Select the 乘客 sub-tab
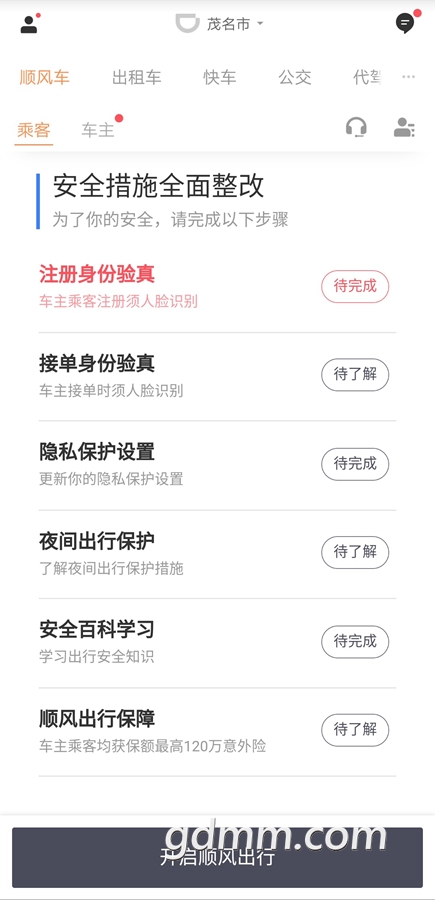 tap(34, 130)
